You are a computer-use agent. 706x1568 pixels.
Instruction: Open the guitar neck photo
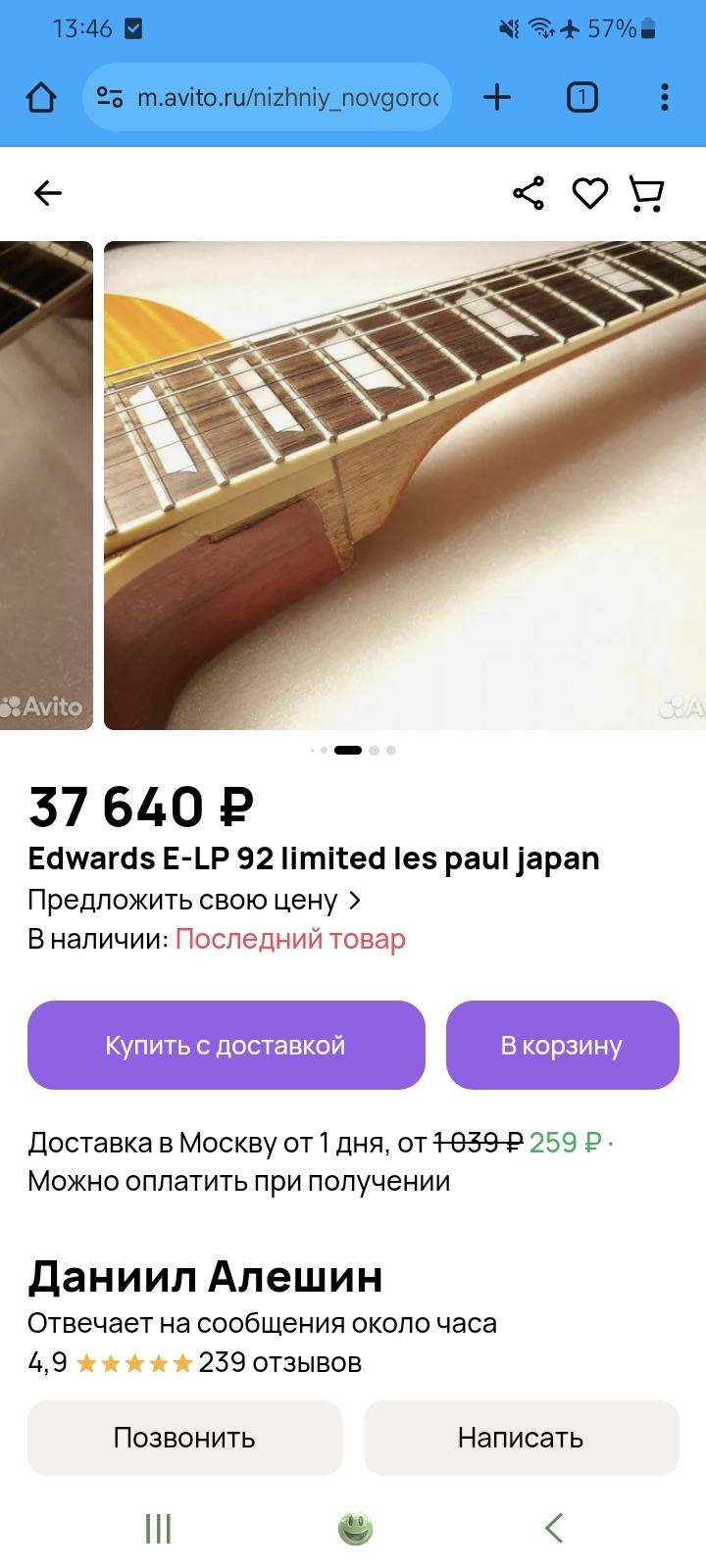pyautogui.click(x=405, y=485)
